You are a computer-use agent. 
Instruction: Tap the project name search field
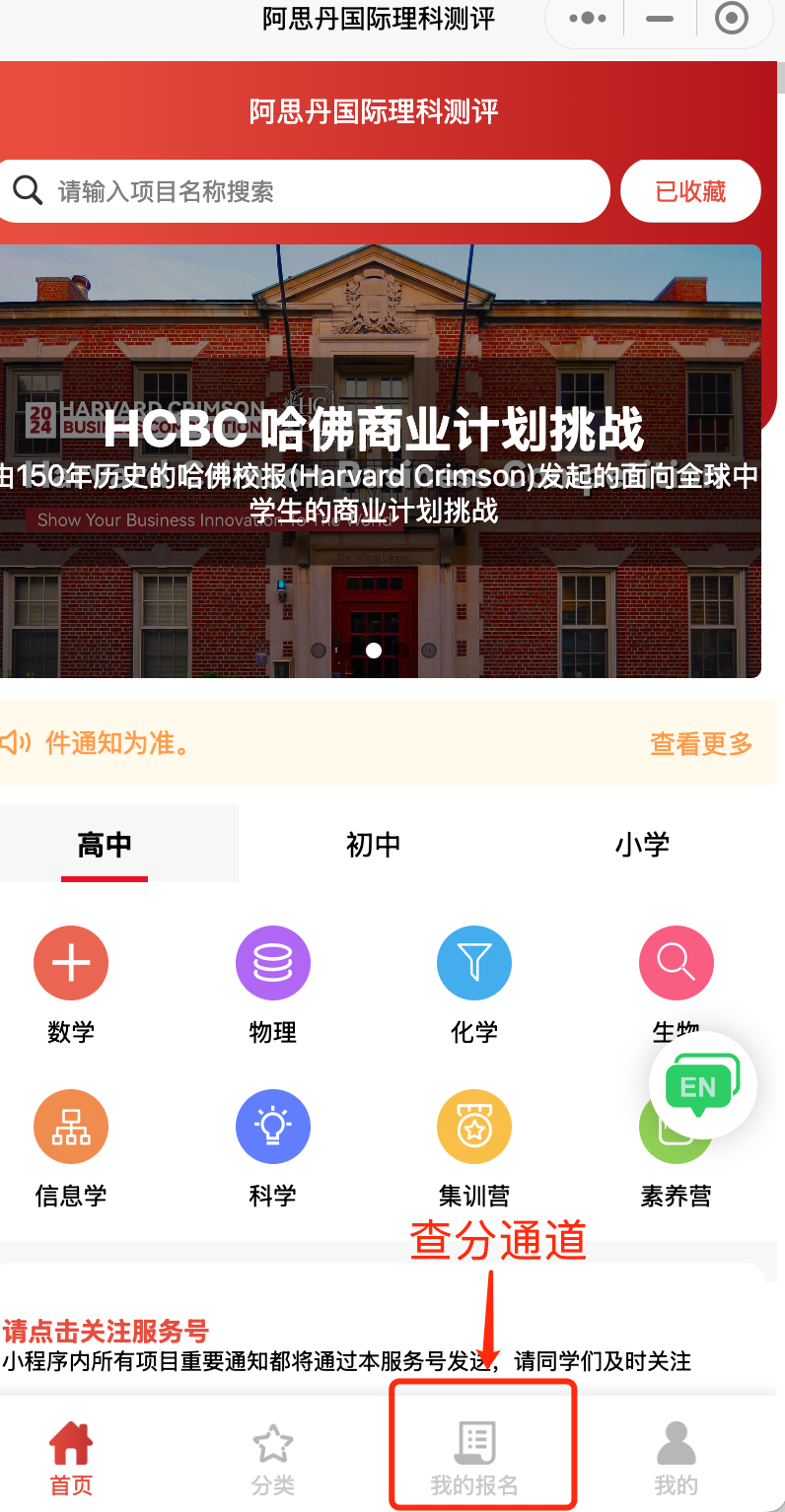pos(316,191)
